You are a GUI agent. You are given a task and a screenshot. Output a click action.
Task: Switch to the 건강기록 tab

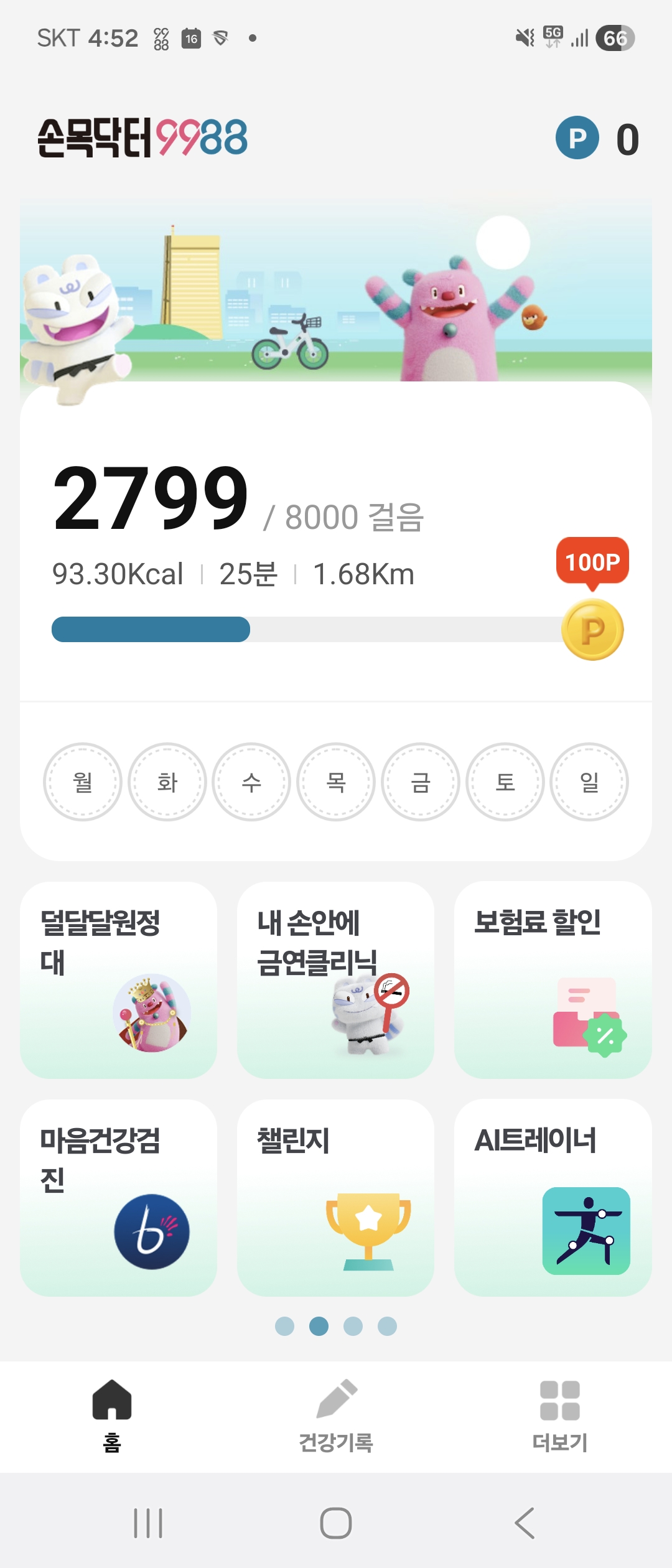pyautogui.click(x=336, y=1416)
